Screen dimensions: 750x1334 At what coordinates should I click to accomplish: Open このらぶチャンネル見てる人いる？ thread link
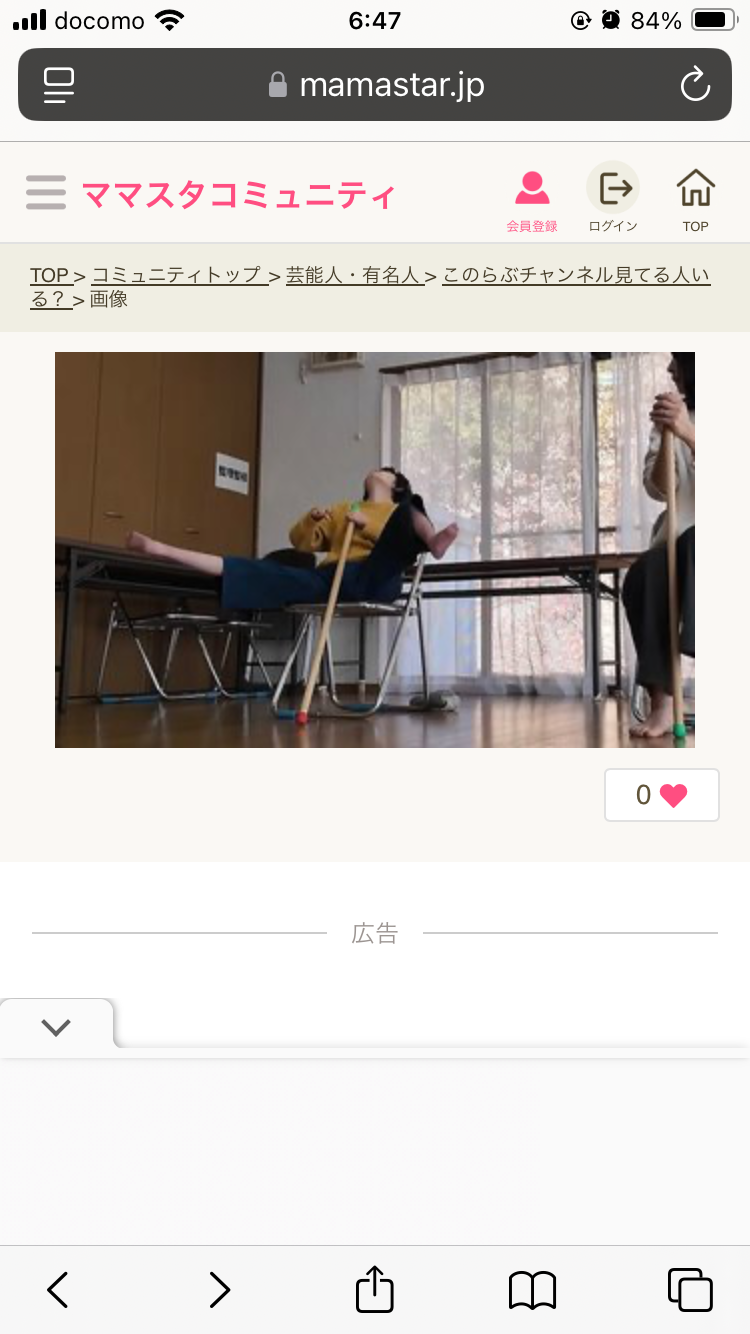pos(370,287)
